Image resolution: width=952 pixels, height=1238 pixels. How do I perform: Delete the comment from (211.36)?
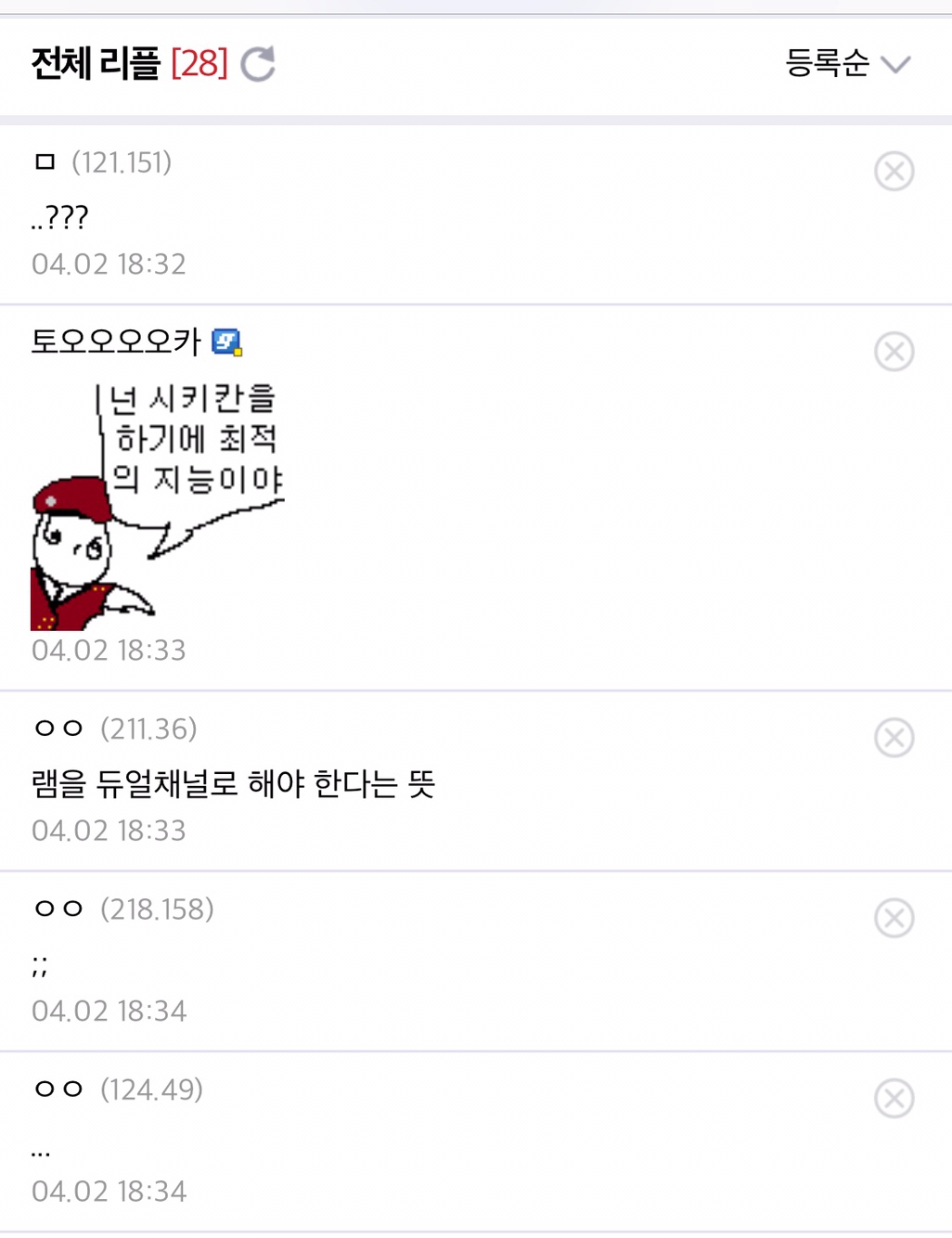tap(894, 738)
